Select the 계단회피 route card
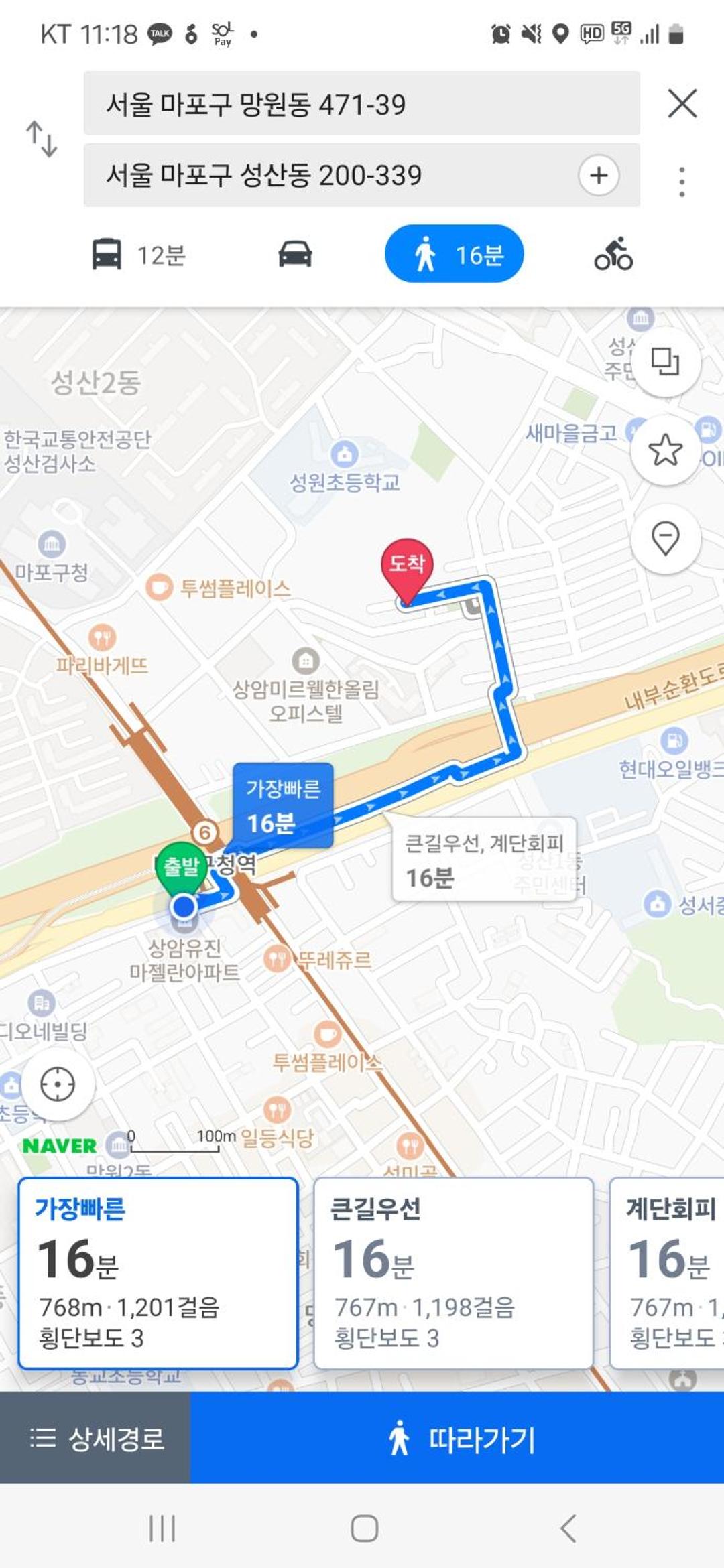This screenshot has width=724, height=1568. [667, 1272]
